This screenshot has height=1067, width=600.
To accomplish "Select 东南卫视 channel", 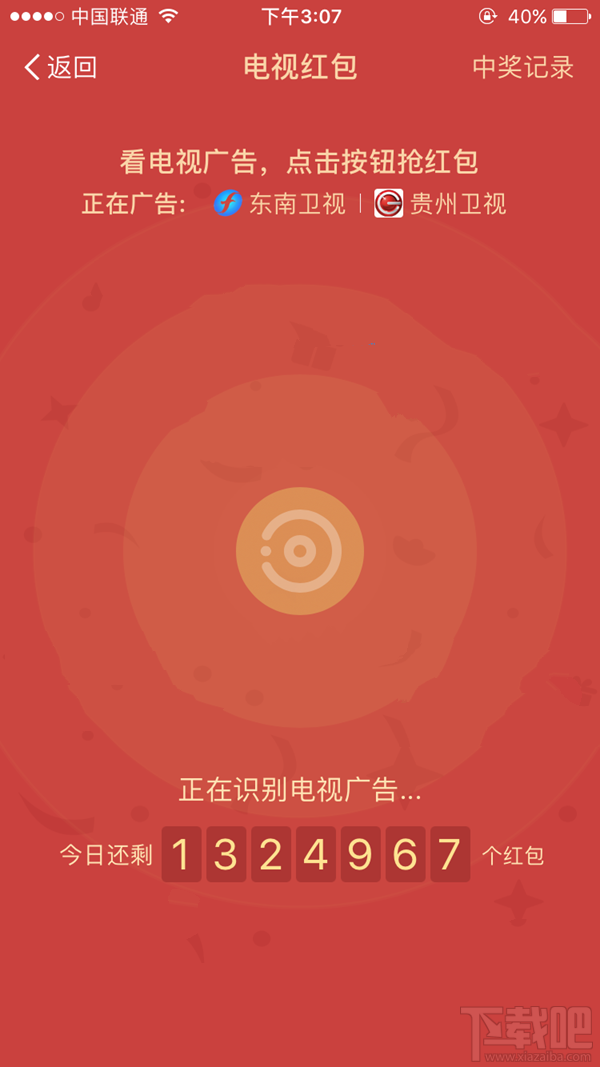I will 281,204.
